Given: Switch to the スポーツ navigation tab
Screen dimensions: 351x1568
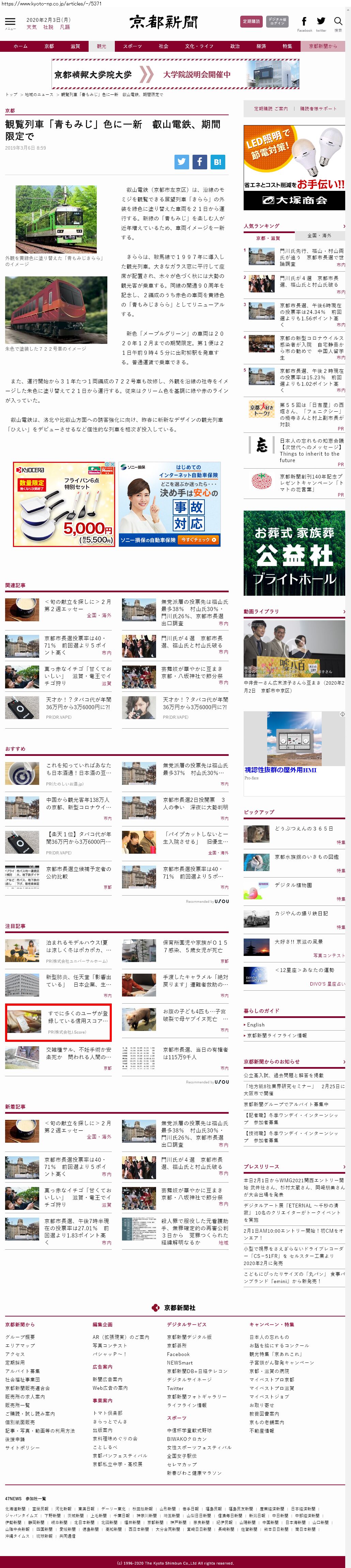Looking at the screenshot, I should 132,46.
